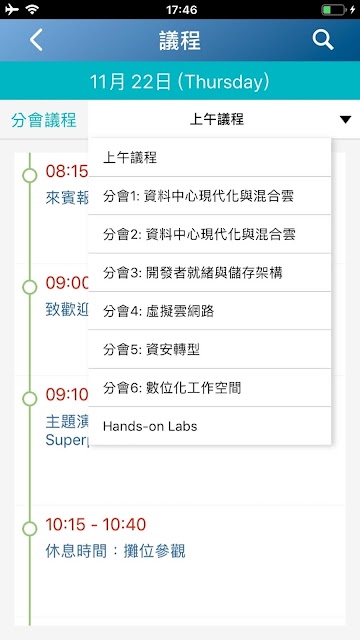The width and height of the screenshot is (360, 640).
Task: Select 分會6: 數位化工作空間
Action: pyautogui.click(x=209, y=388)
